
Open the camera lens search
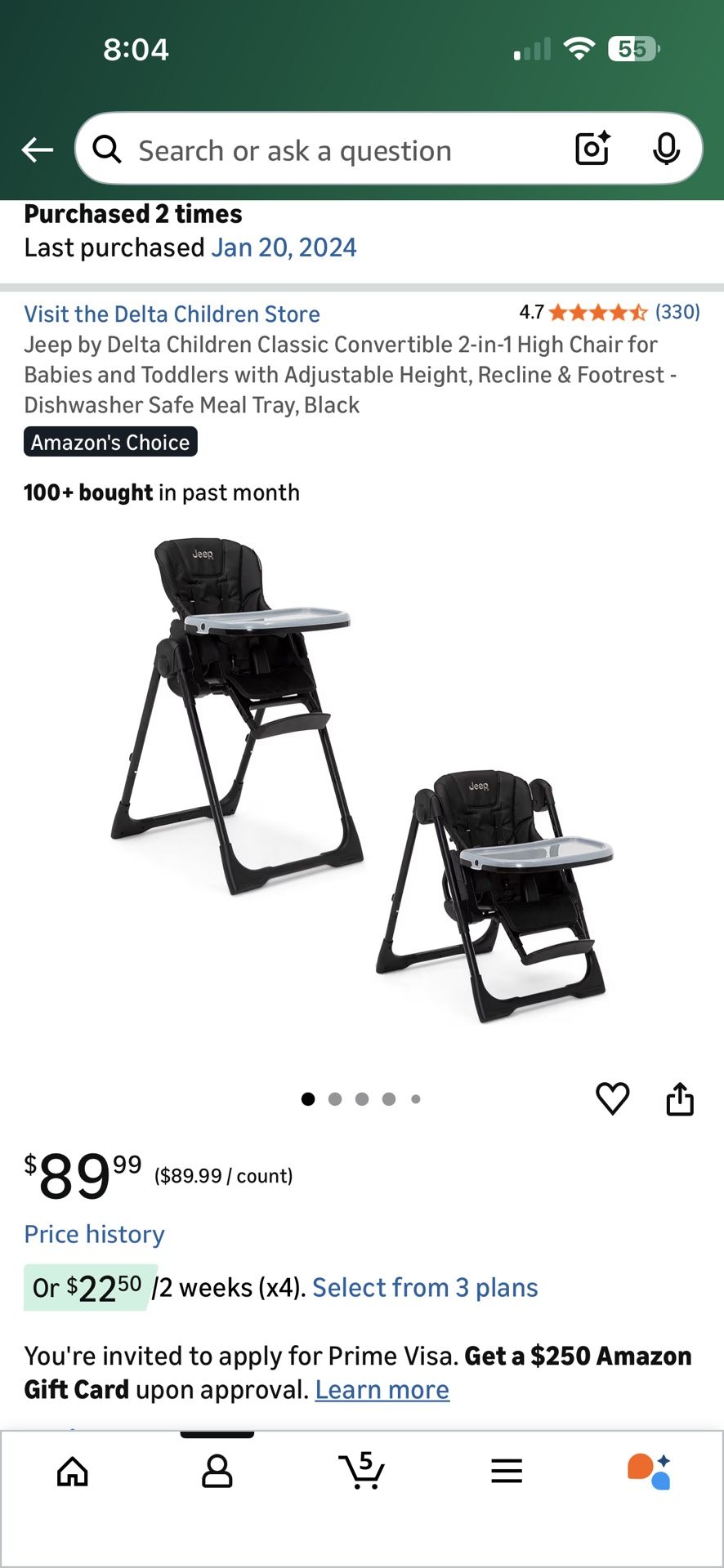[x=592, y=149]
